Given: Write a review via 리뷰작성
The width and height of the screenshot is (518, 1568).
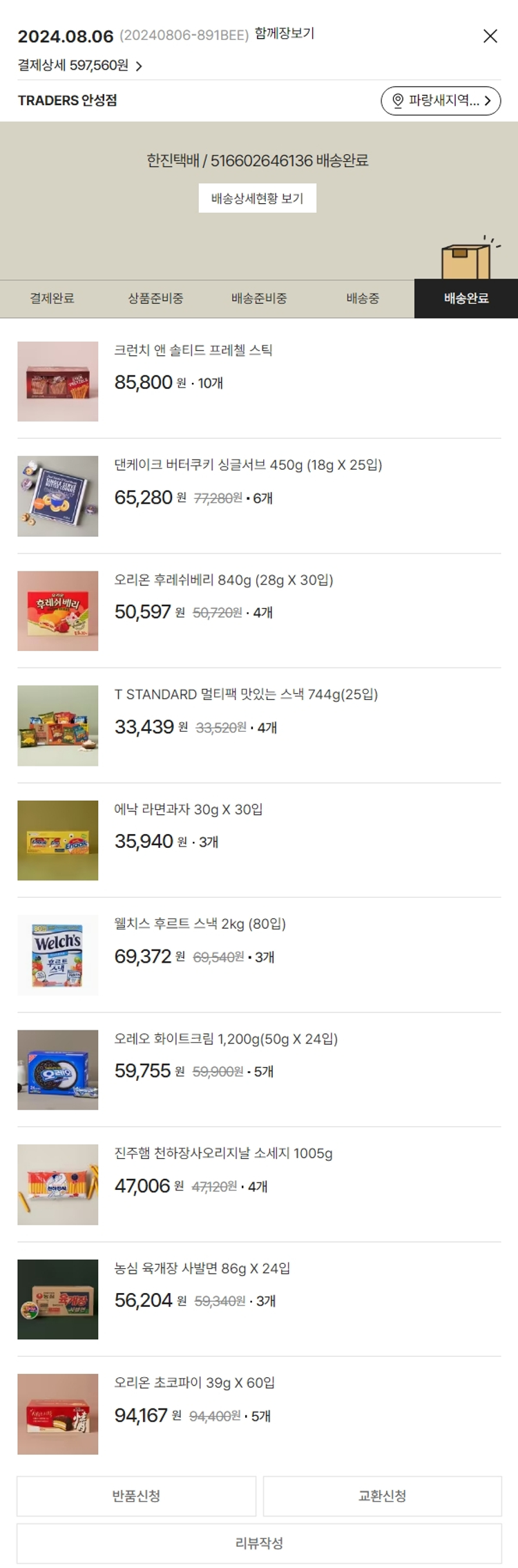Looking at the screenshot, I should pyautogui.click(x=259, y=1543).
